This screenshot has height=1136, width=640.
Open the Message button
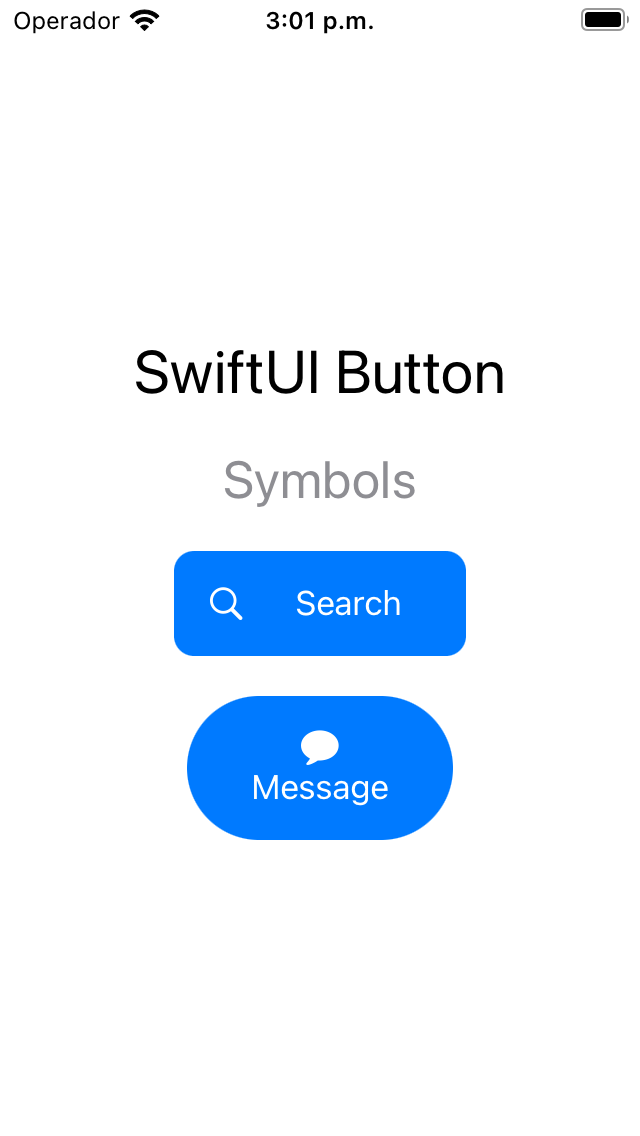coord(320,768)
